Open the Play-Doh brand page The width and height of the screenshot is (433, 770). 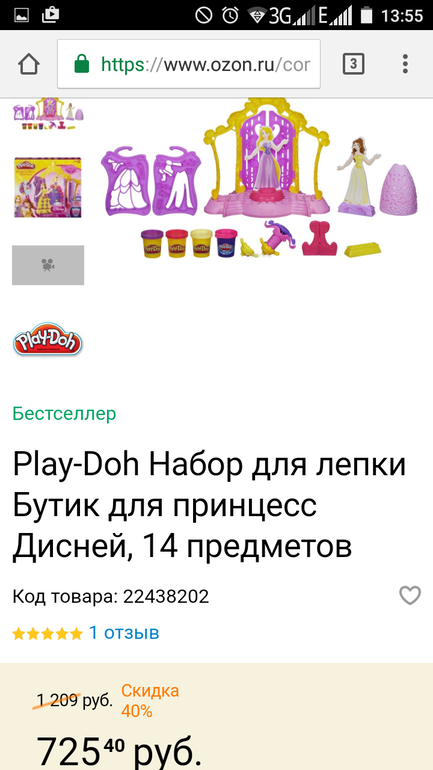[x=48, y=339]
